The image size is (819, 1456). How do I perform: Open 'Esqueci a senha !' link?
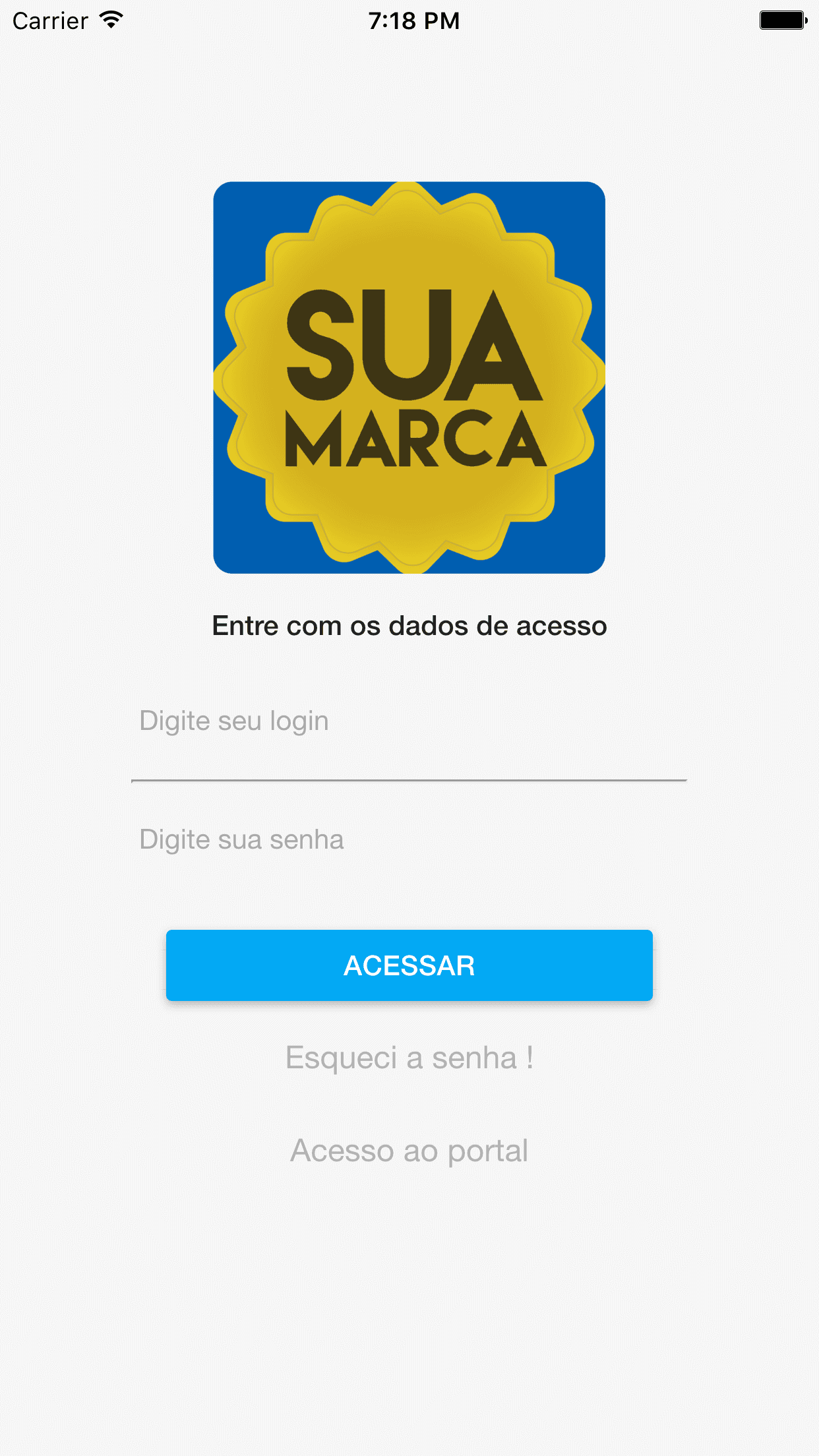click(x=409, y=1058)
